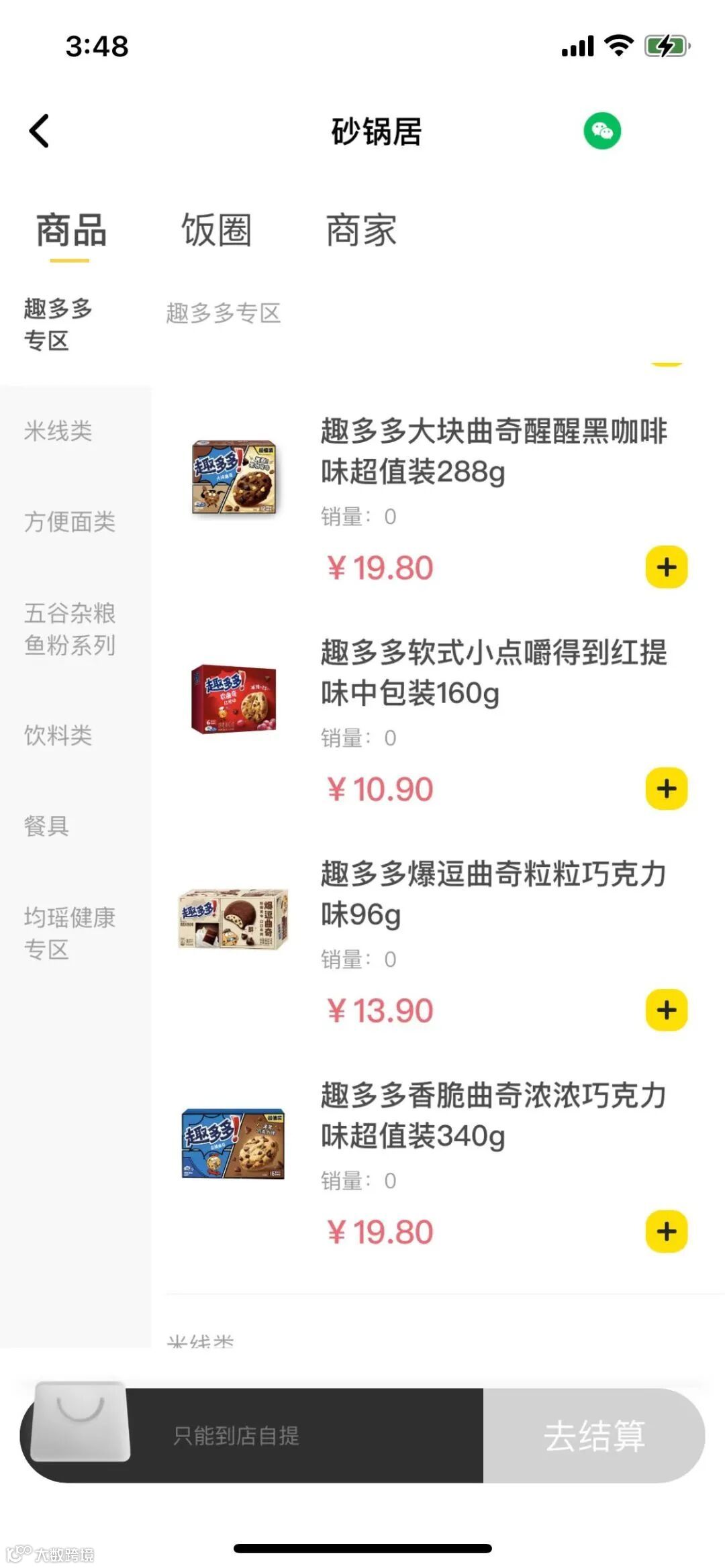Switch to the 饭圈 tab
The width and height of the screenshot is (725, 1568).
point(215,231)
